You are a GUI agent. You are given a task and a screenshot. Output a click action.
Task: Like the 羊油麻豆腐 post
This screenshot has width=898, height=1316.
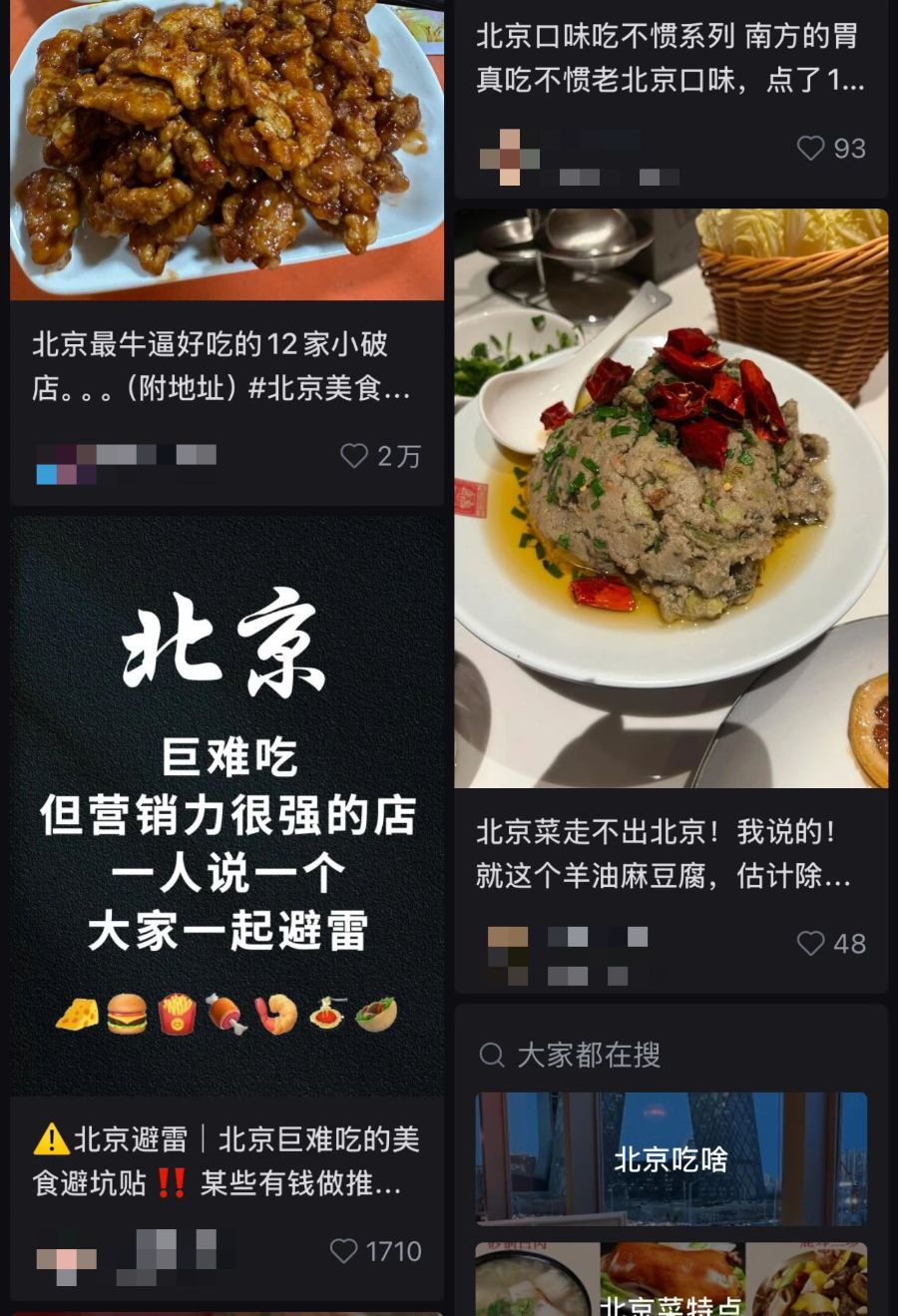810,944
